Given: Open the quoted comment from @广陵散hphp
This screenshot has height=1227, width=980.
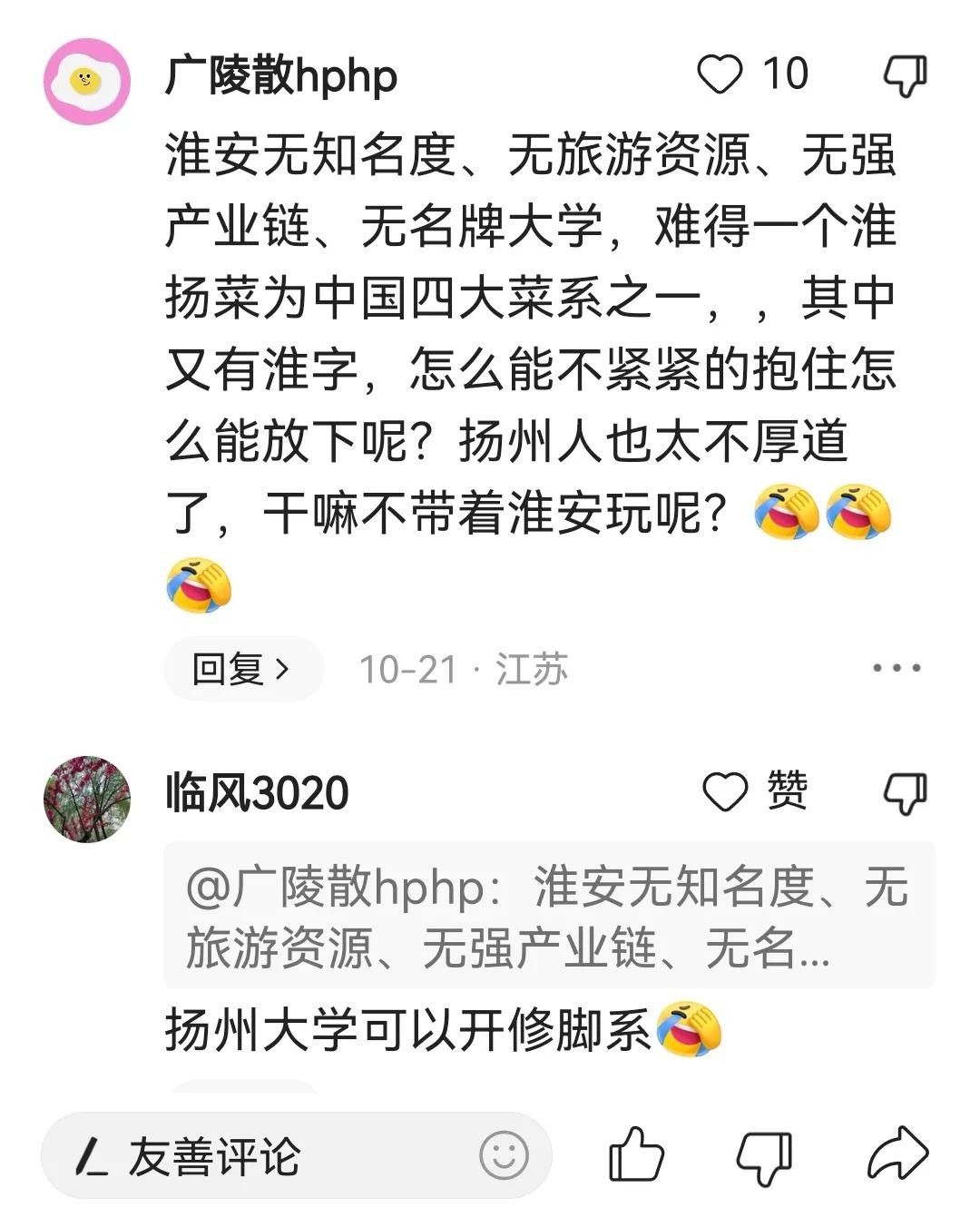Looking at the screenshot, I should [x=548, y=915].
